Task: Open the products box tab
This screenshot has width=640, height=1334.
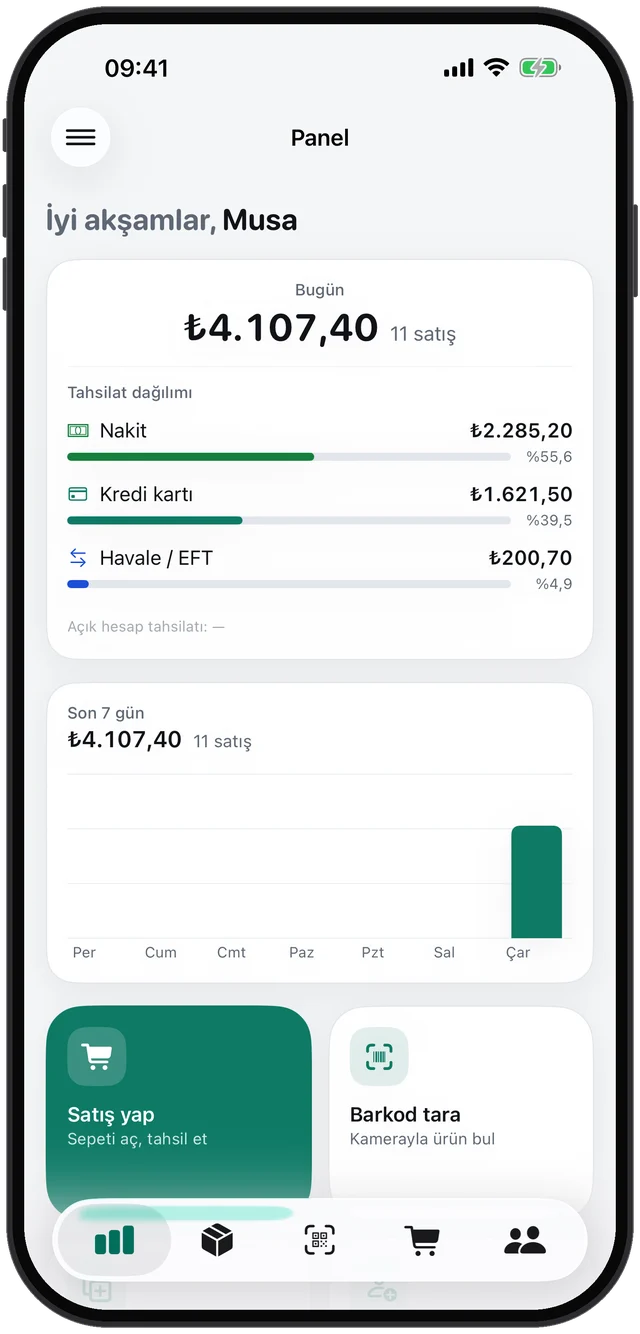Action: pyautogui.click(x=217, y=1241)
